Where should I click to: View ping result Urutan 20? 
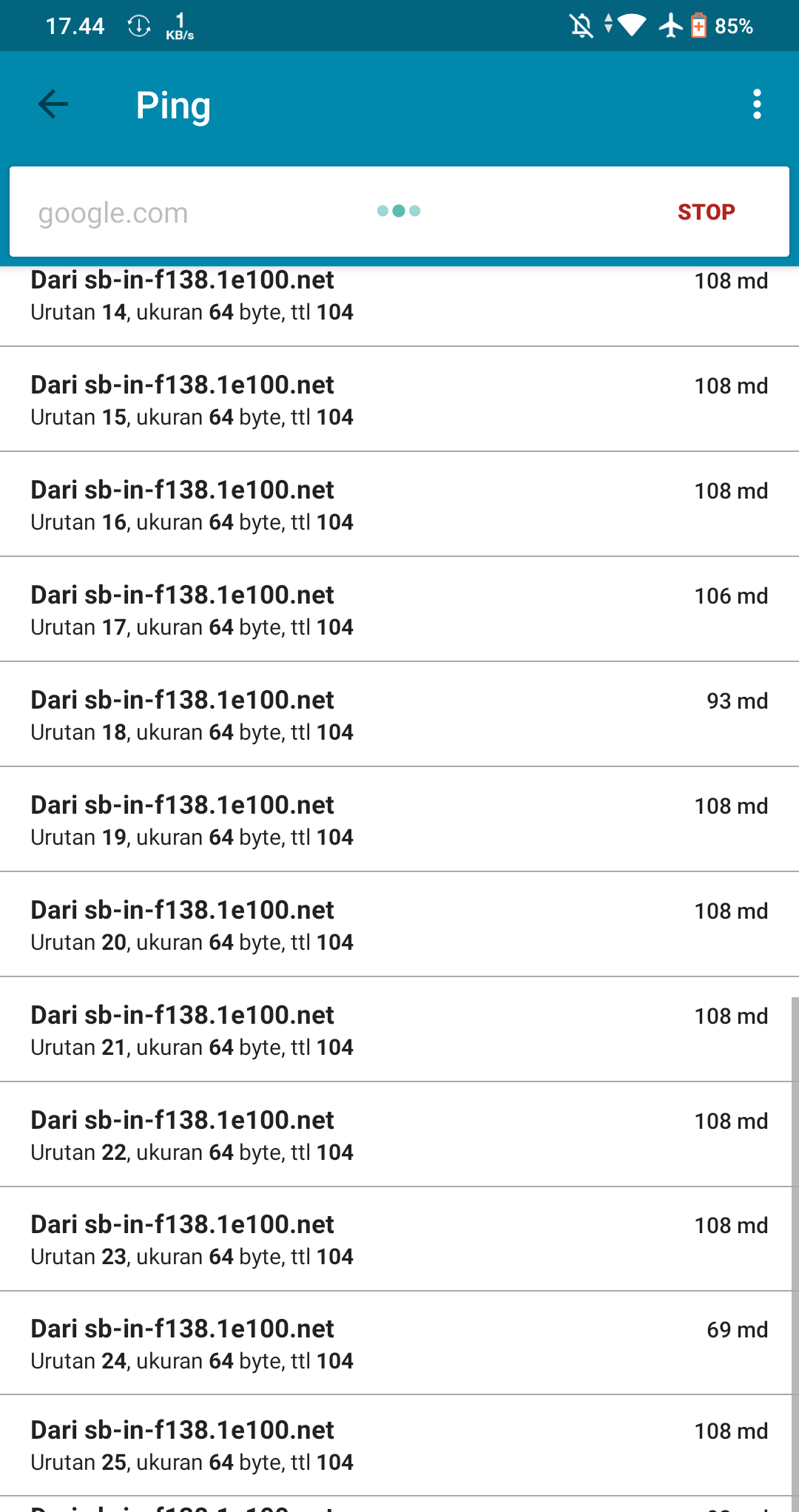[x=399, y=925]
